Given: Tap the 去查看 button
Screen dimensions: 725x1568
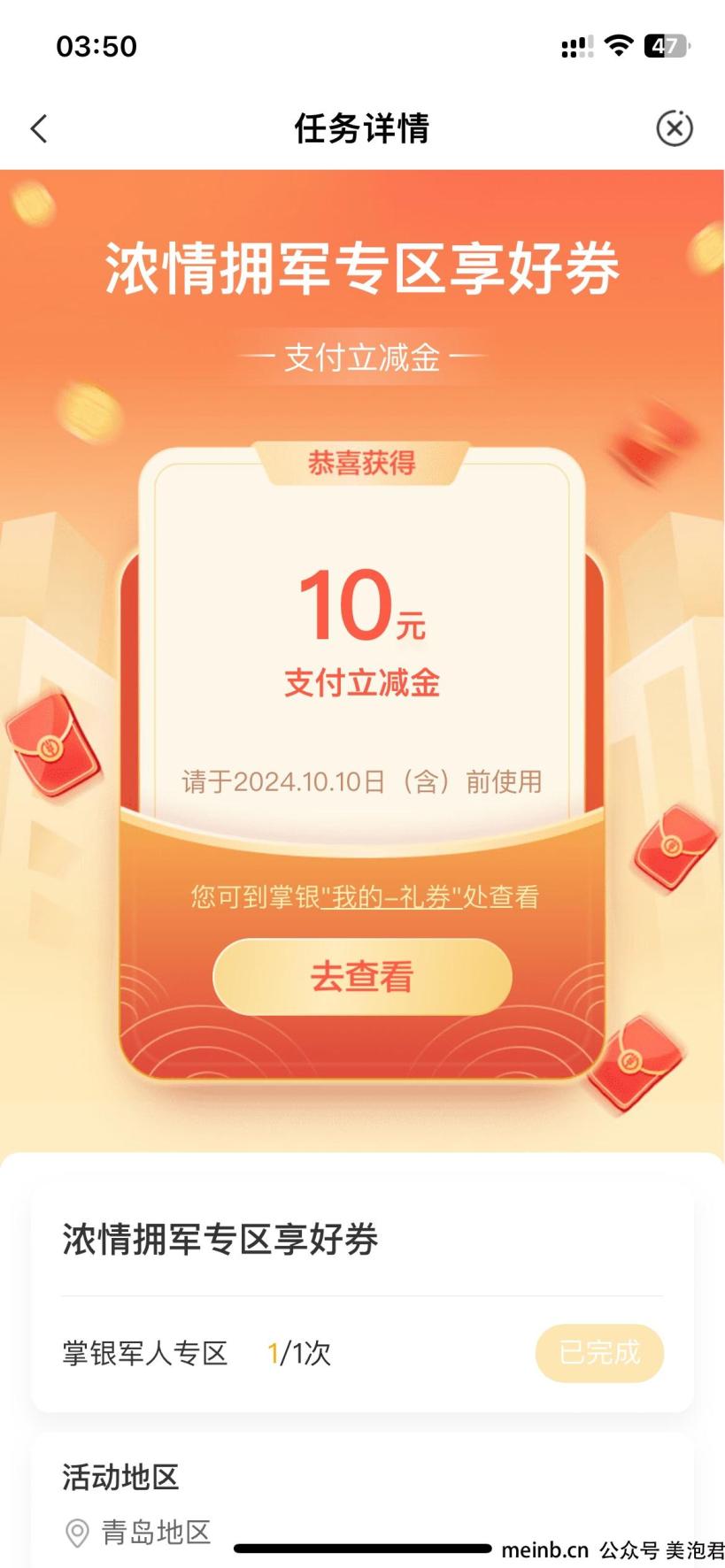Looking at the screenshot, I should pos(362,976).
